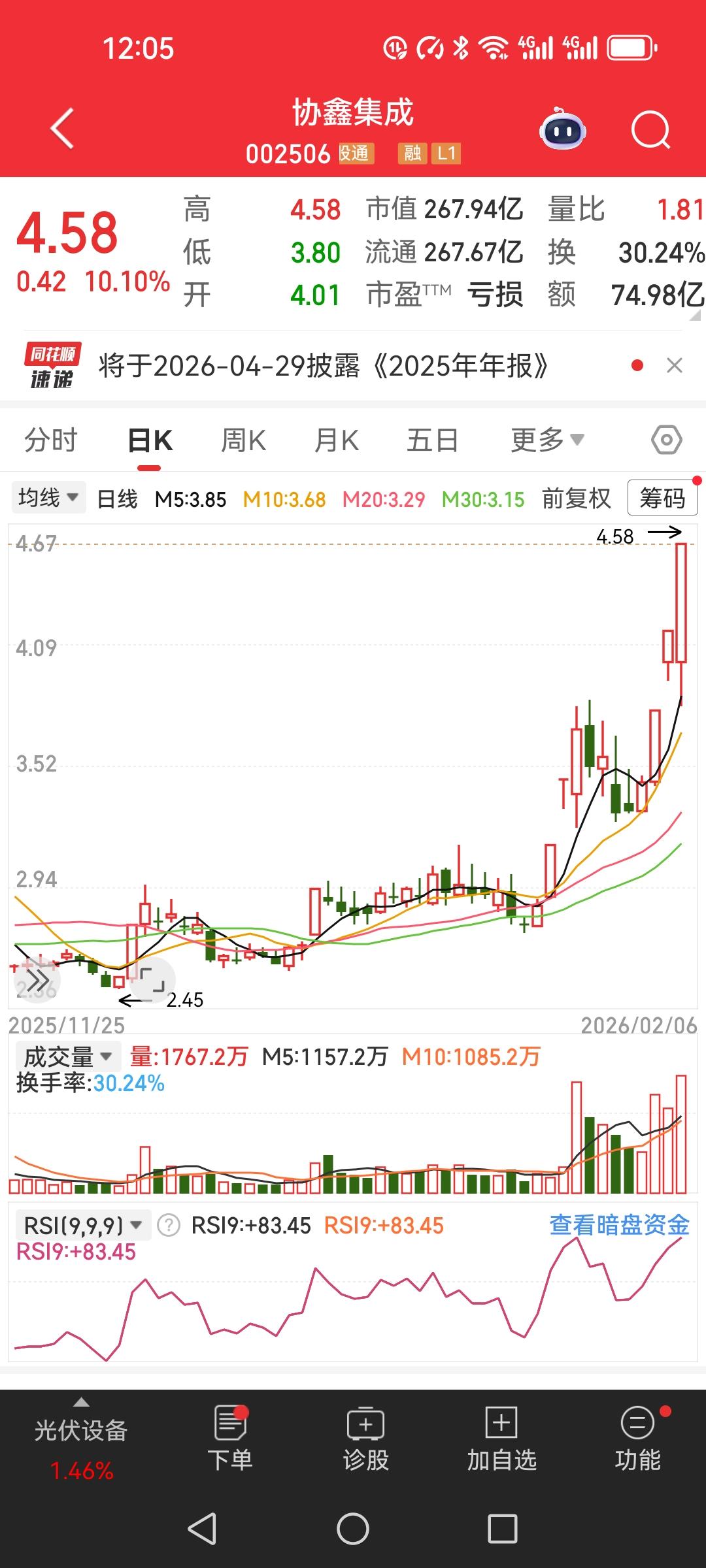This screenshot has height=1568, width=706.
Task: Switch price adjustment with 前复权
Action: [577, 498]
